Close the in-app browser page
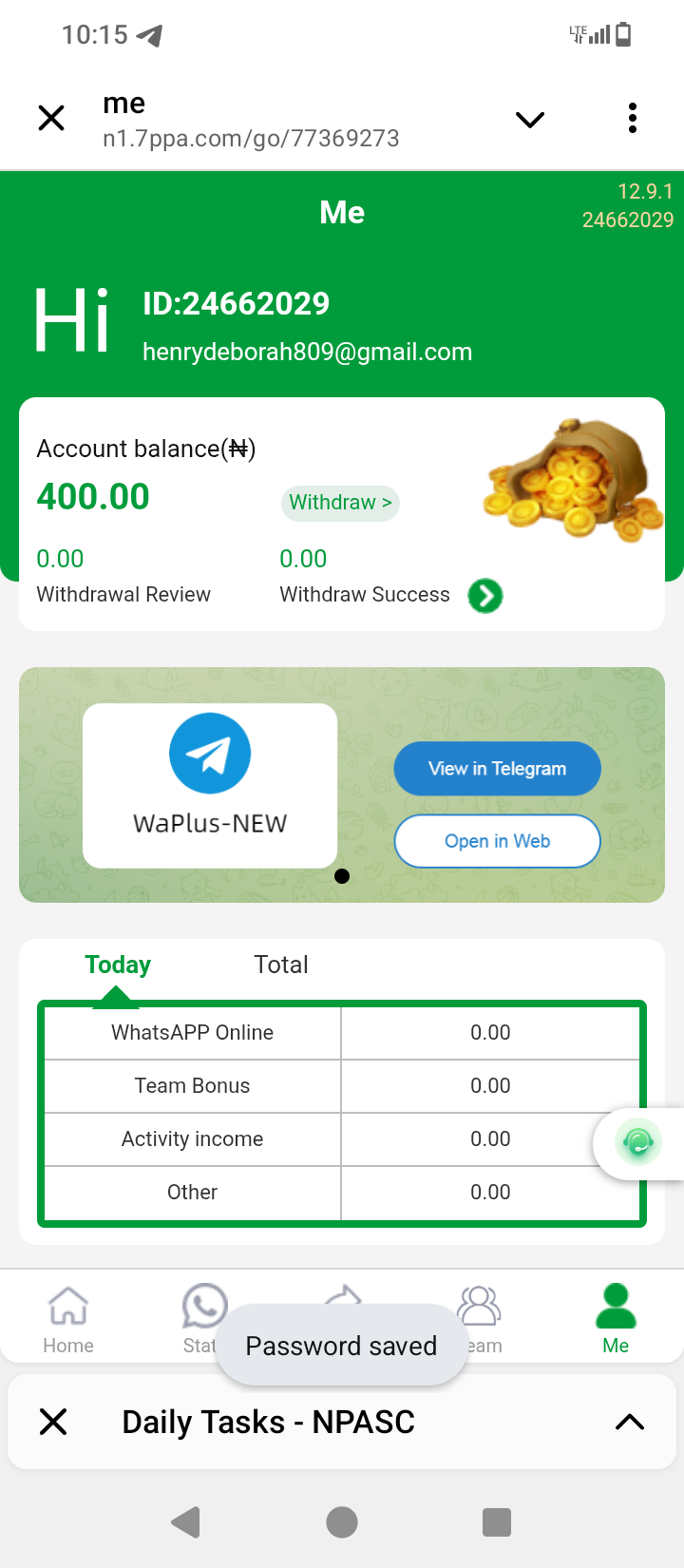The height and width of the screenshot is (1568, 684). coord(51,119)
